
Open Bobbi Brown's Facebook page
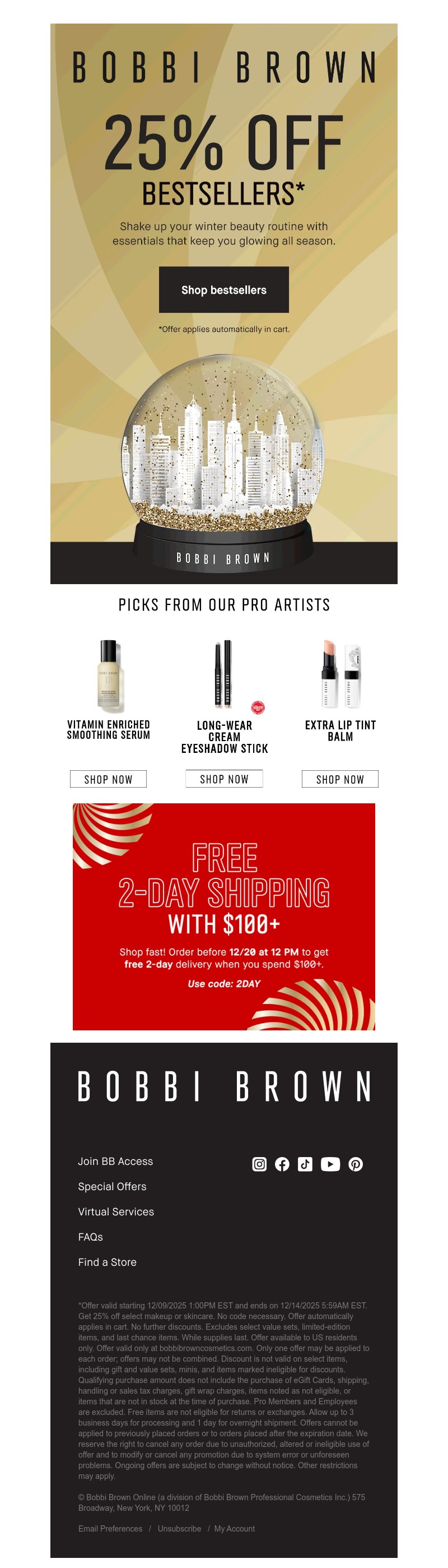point(282,1164)
